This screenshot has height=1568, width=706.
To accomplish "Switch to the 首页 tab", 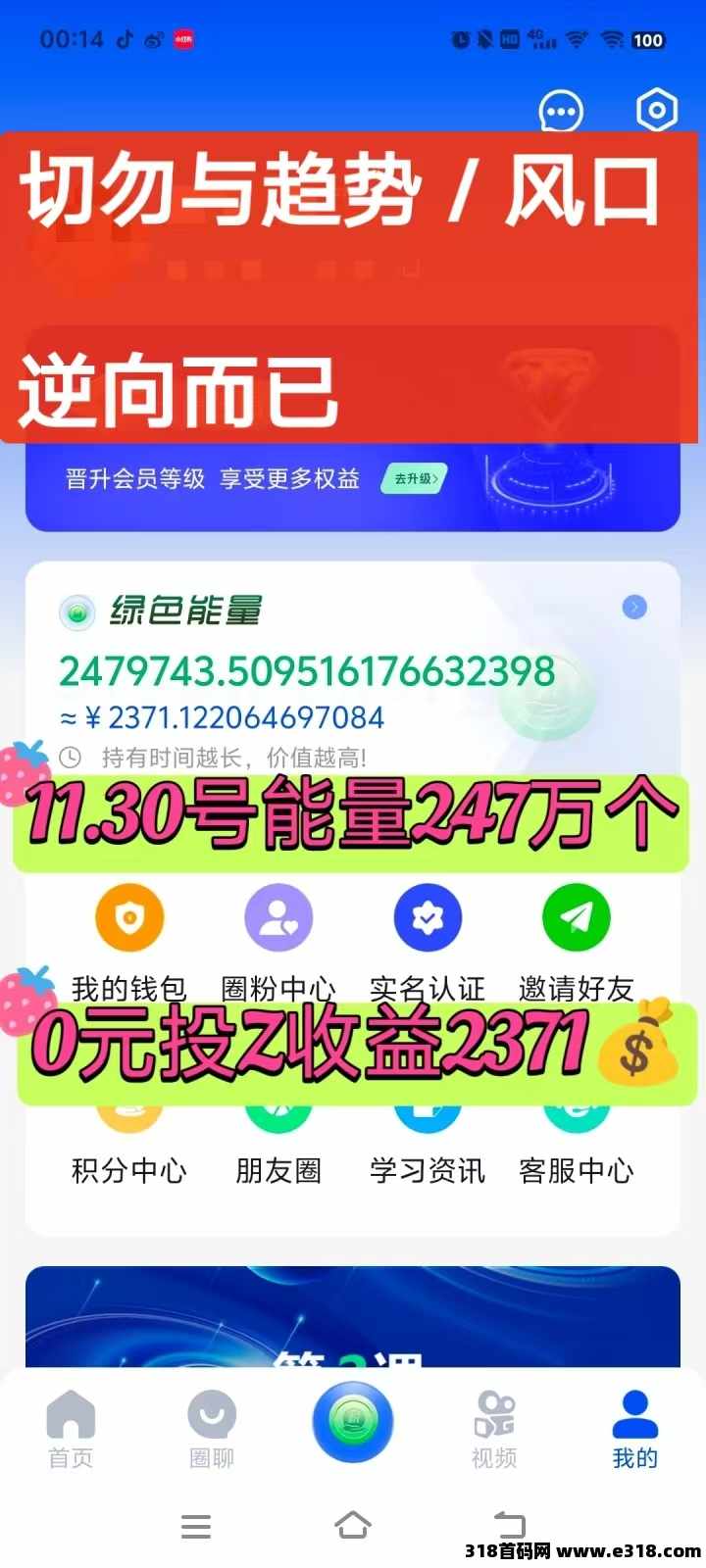I will coord(71,1429).
